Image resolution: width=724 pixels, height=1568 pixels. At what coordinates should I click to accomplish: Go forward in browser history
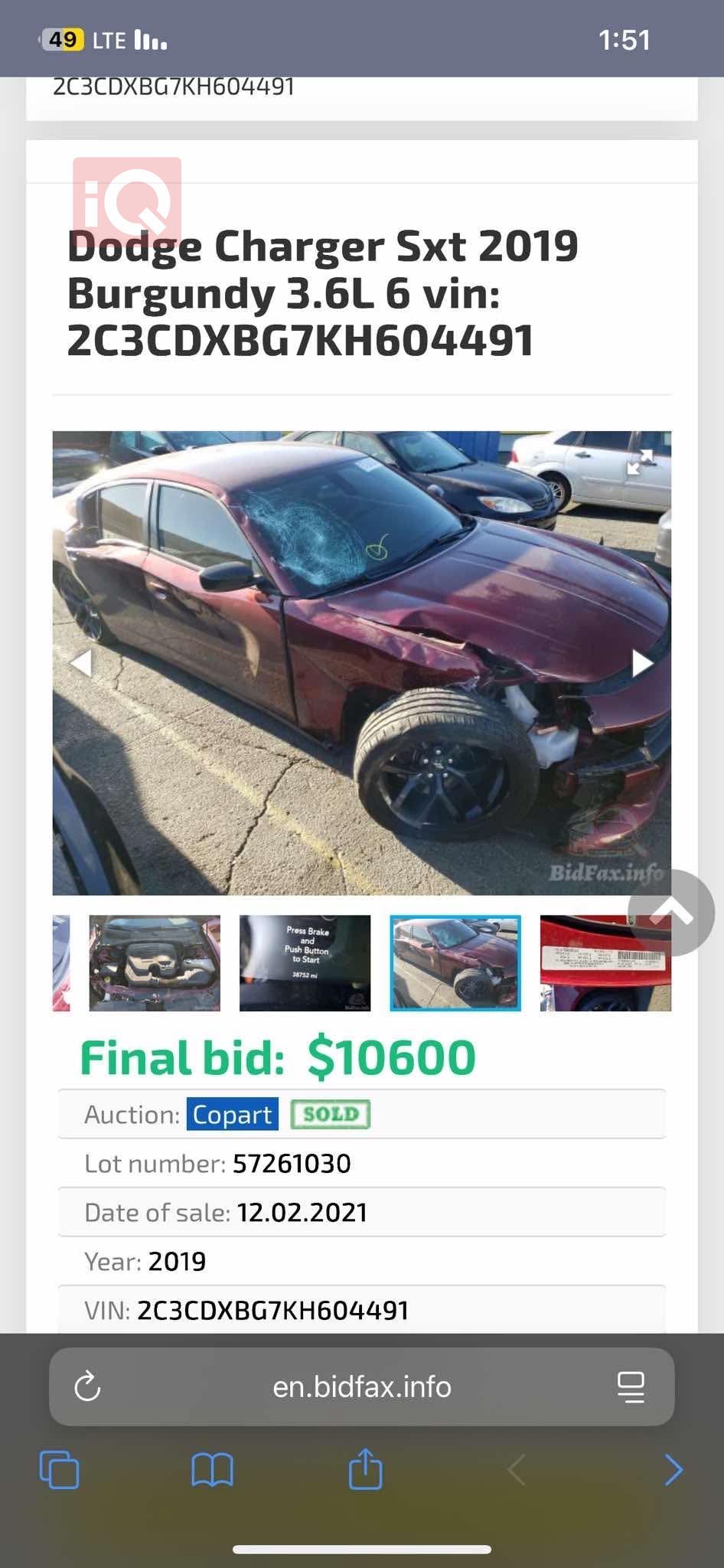673,1469
